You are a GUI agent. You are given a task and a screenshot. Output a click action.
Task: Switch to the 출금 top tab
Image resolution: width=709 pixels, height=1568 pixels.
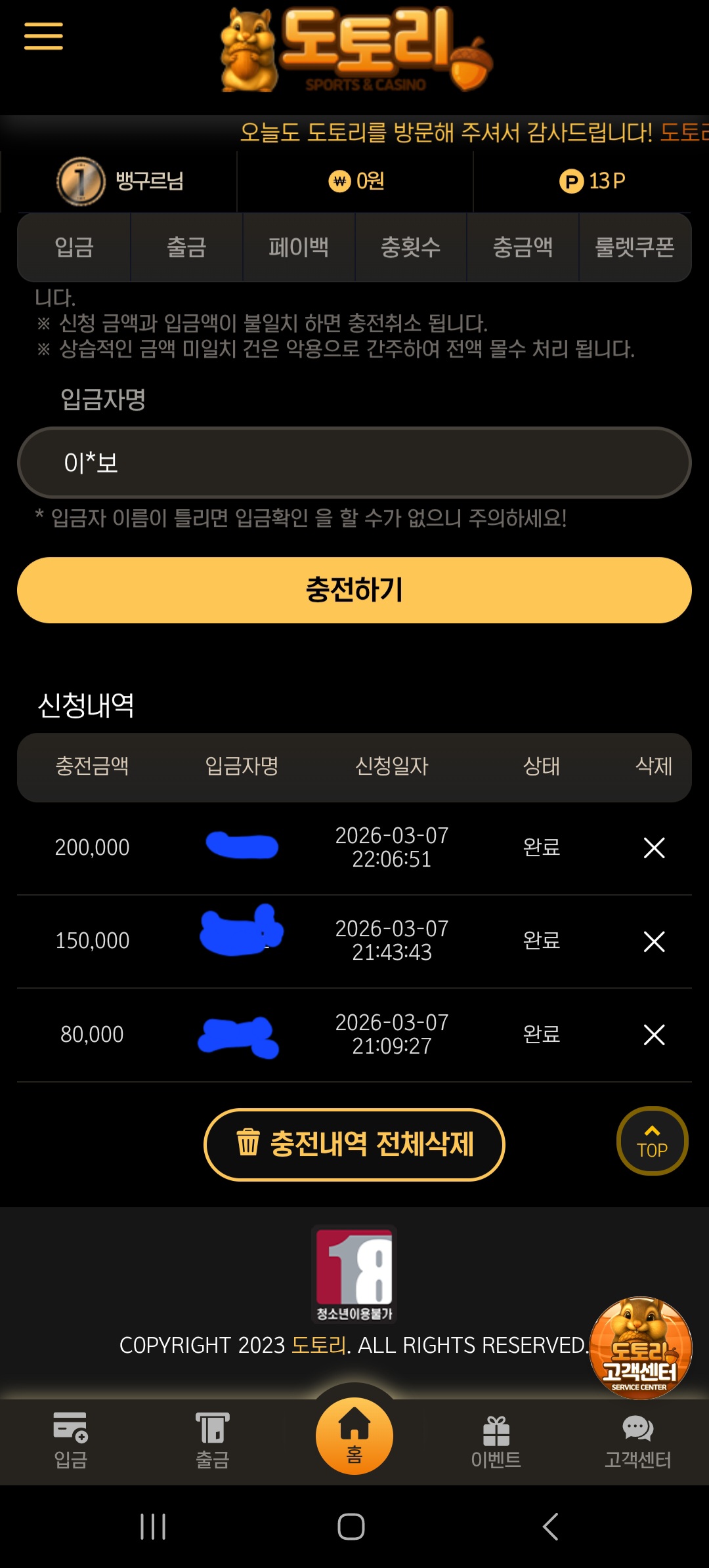186,247
